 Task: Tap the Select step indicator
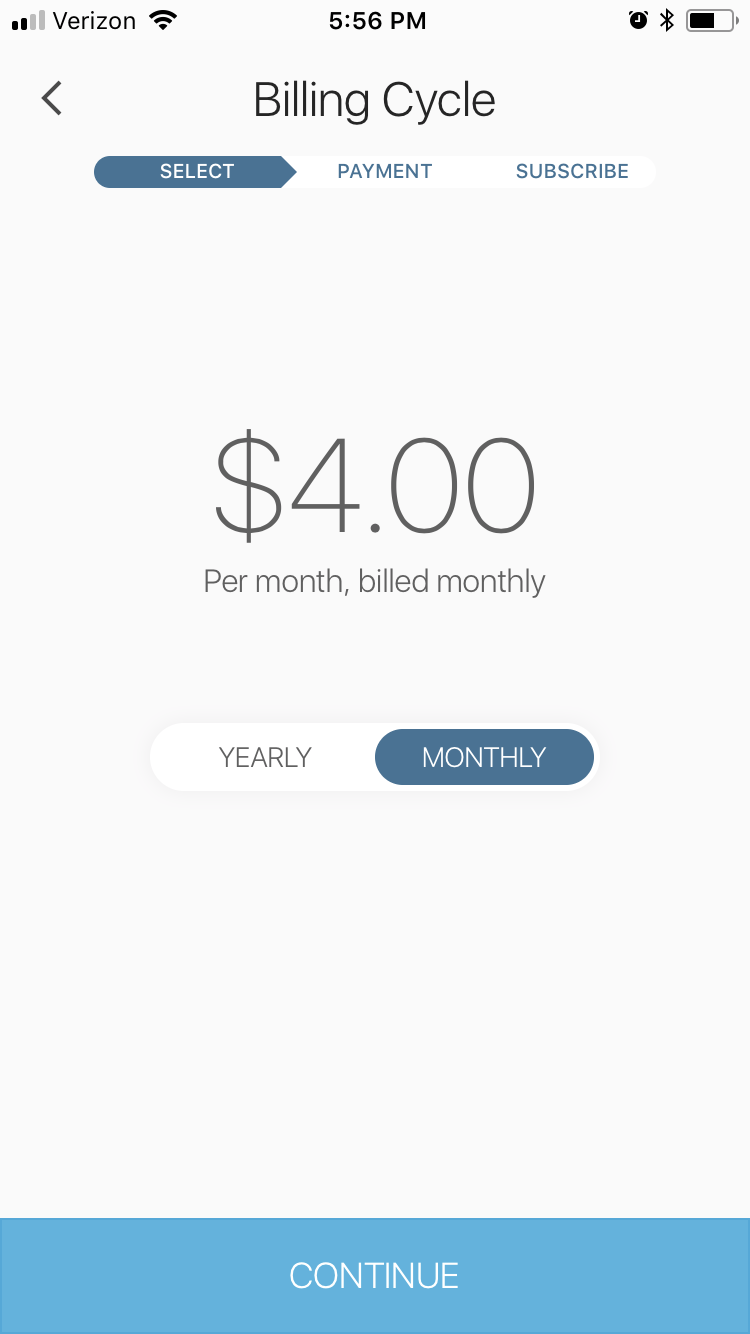pos(196,171)
